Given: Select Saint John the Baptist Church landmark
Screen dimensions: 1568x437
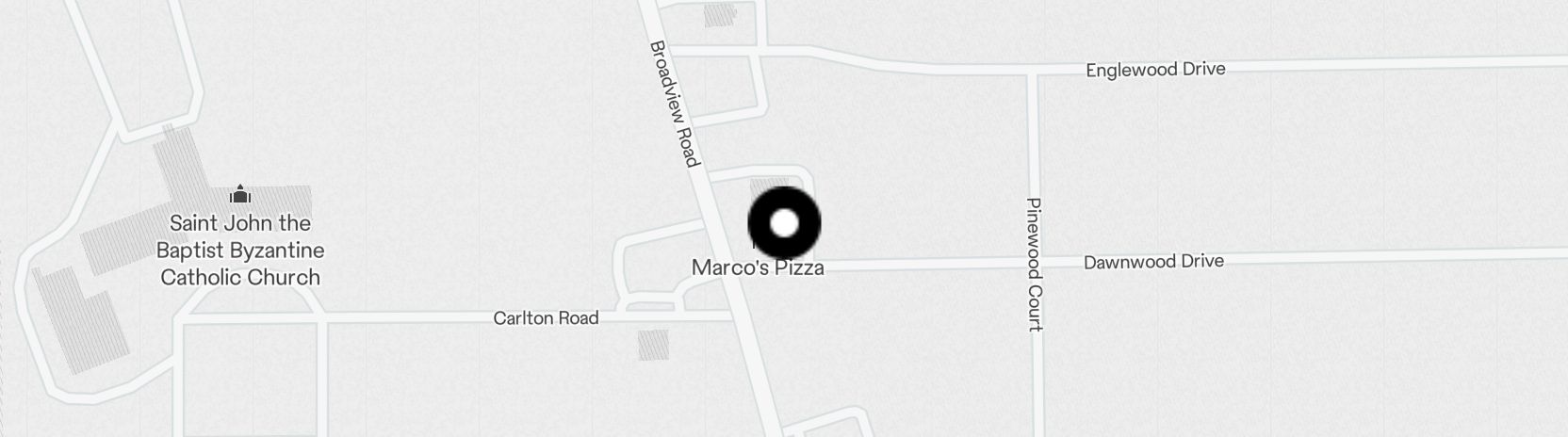Looking at the screenshot, I should pyautogui.click(x=240, y=249).
